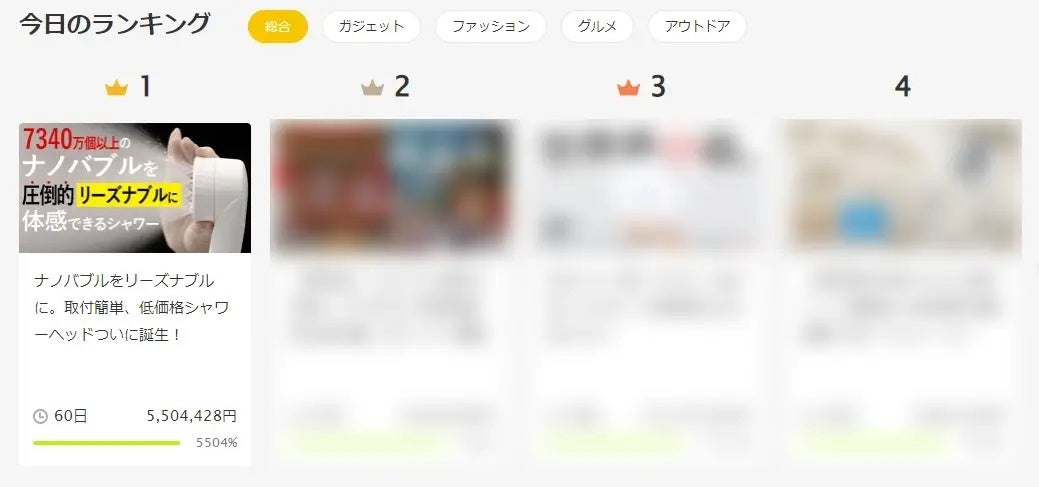Show the アウトドア ranking
The width and height of the screenshot is (1039, 487).
point(697,27)
